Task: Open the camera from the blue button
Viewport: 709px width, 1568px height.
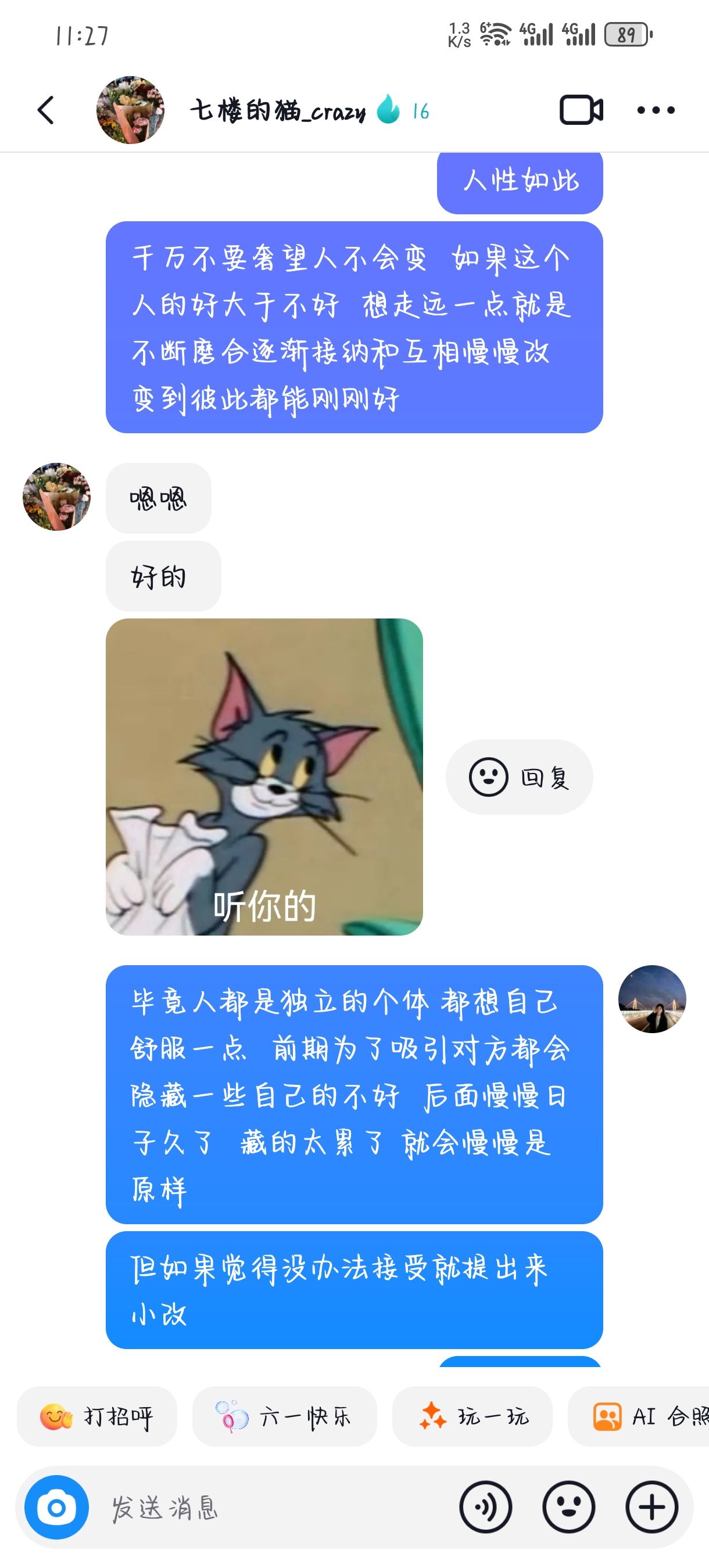Action: (56, 1508)
